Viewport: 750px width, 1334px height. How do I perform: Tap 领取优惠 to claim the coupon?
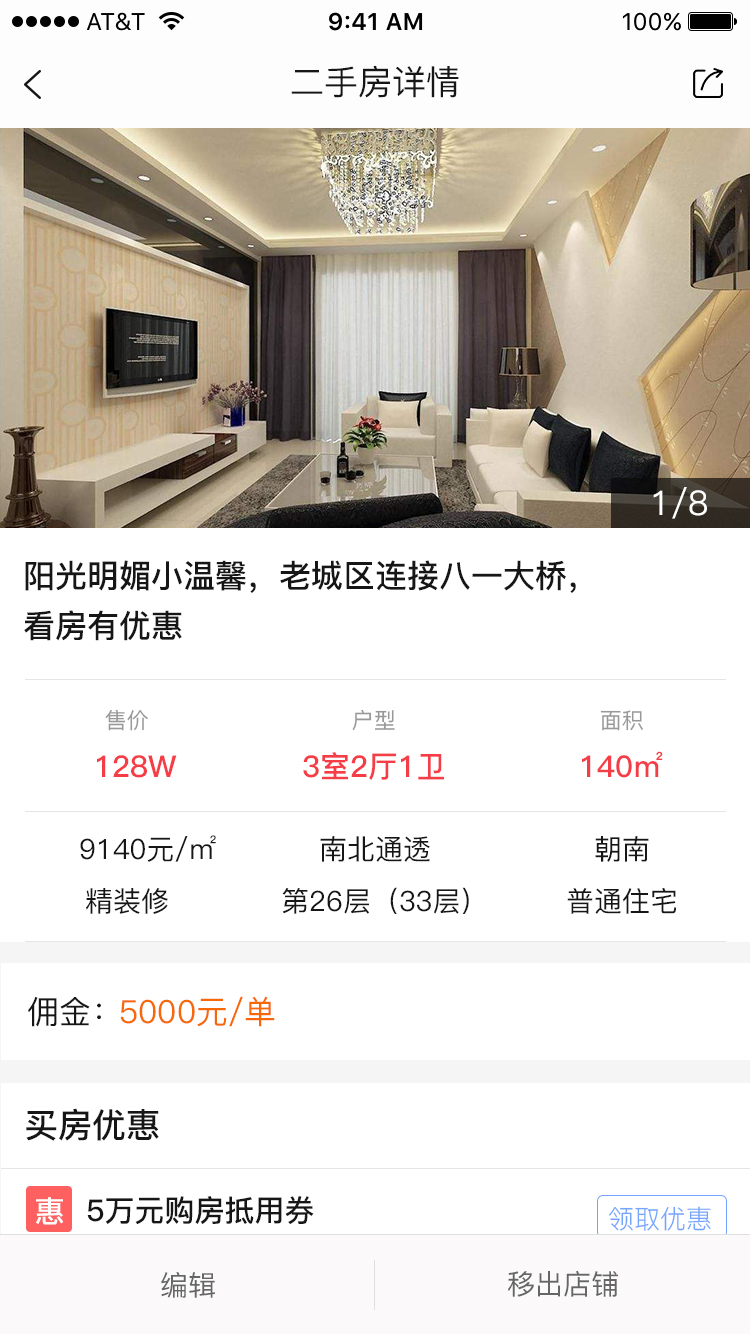pyautogui.click(x=661, y=1217)
